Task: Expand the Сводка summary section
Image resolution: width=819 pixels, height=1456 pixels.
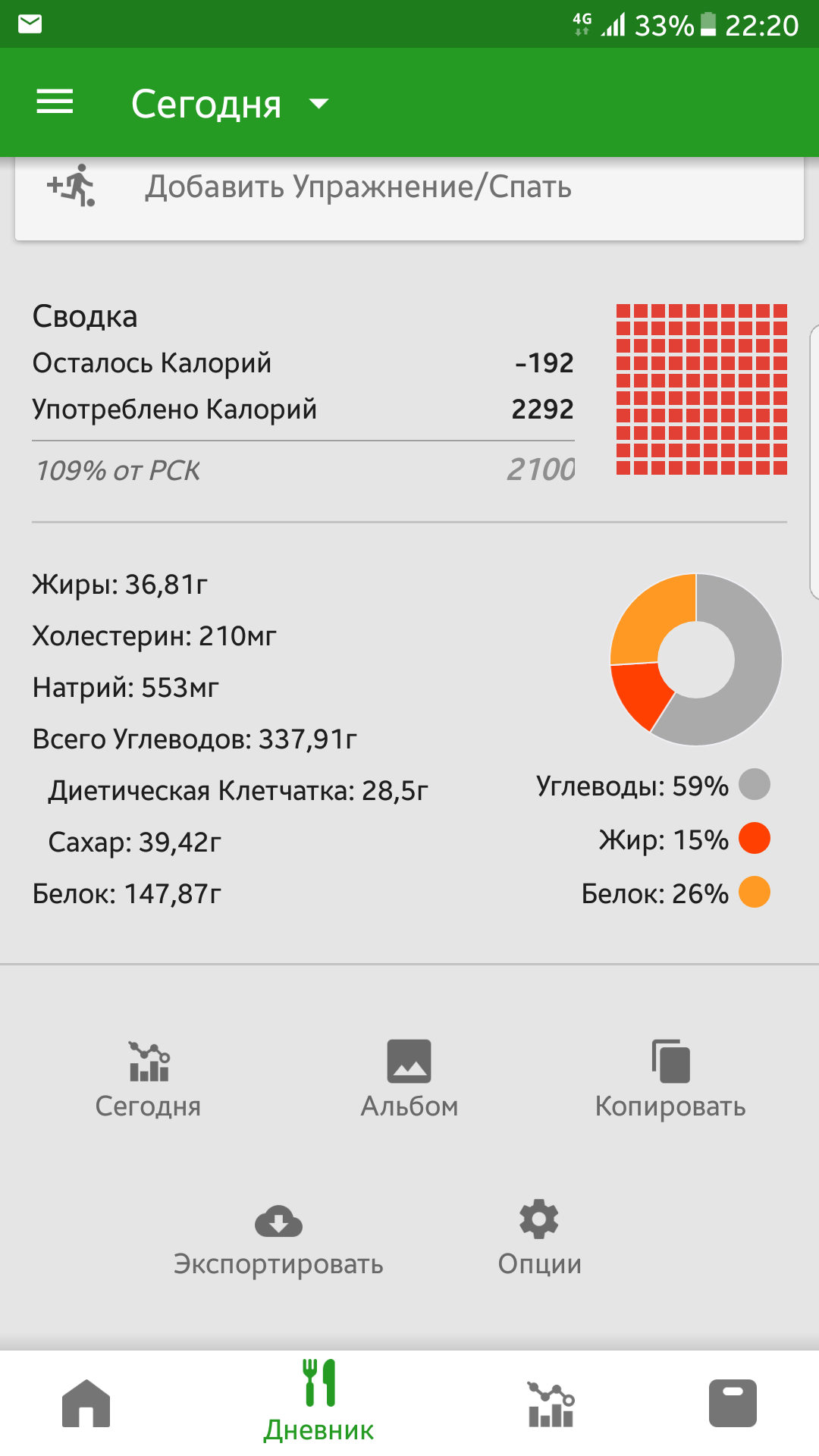Action: click(85, 316)
